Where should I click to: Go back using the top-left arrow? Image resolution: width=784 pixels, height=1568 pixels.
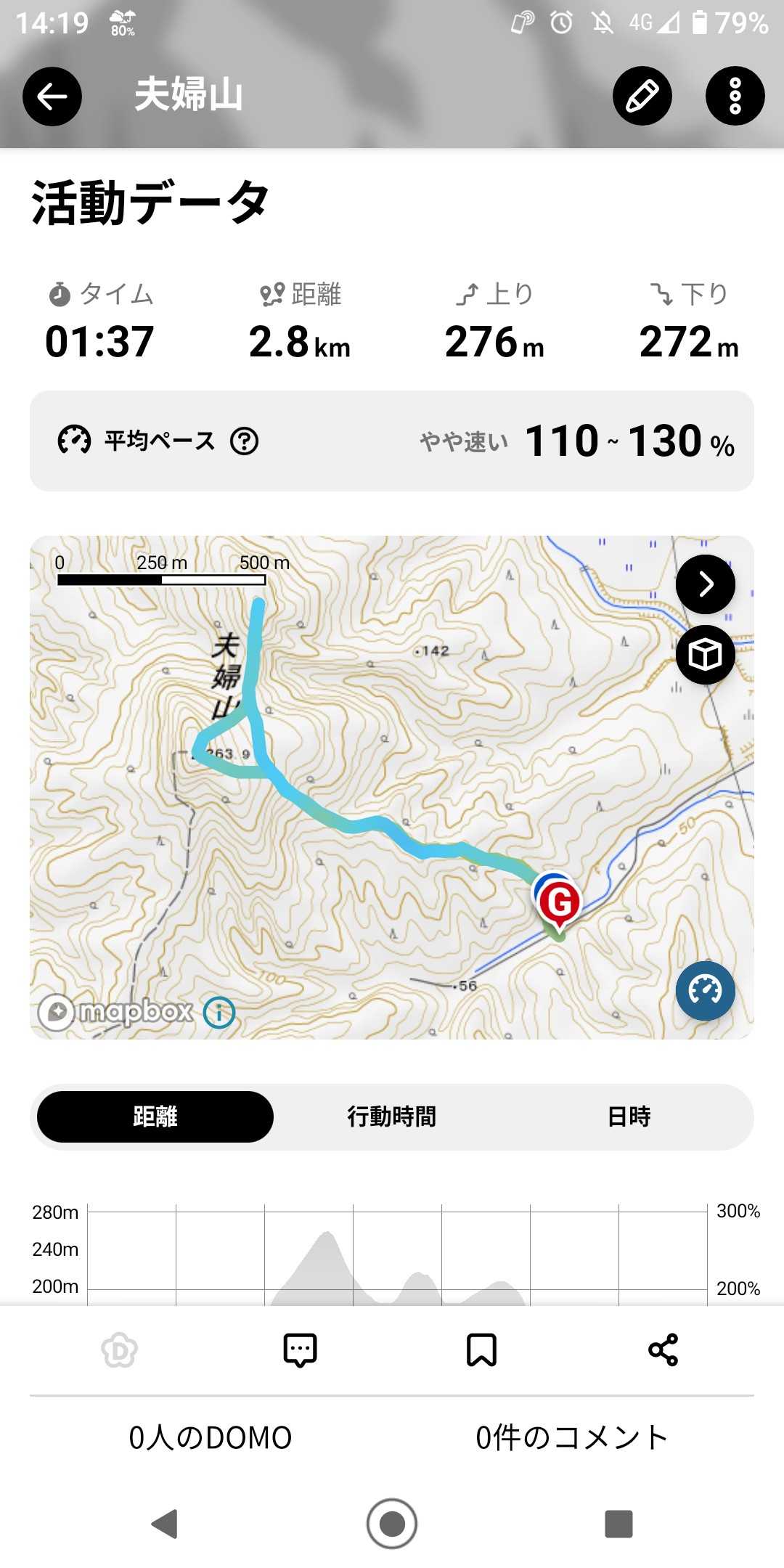[x=52, y=97]
